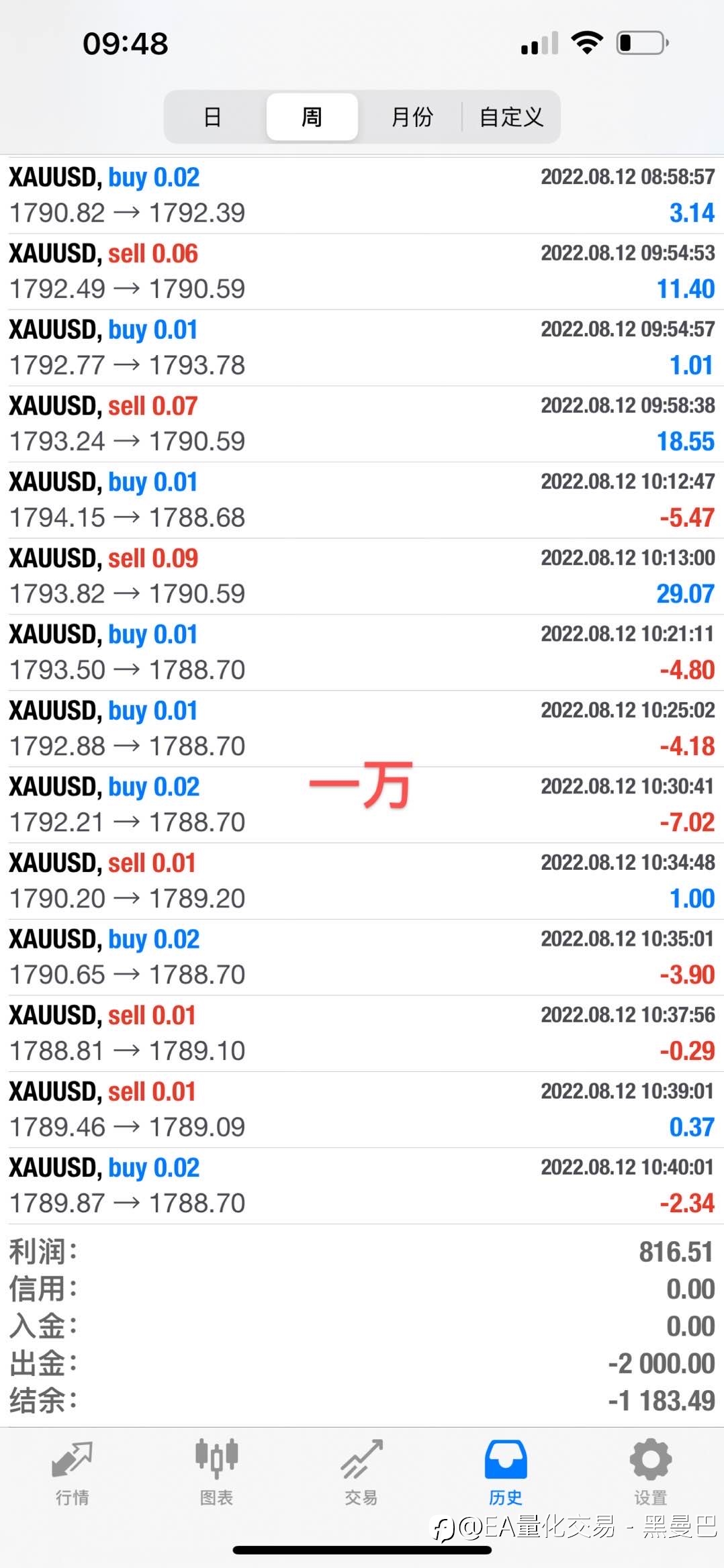Screen dimensions: 724x1568
Task: Expand the sell 0.09 trade with 29.07 profit
Action: [362, 576]
